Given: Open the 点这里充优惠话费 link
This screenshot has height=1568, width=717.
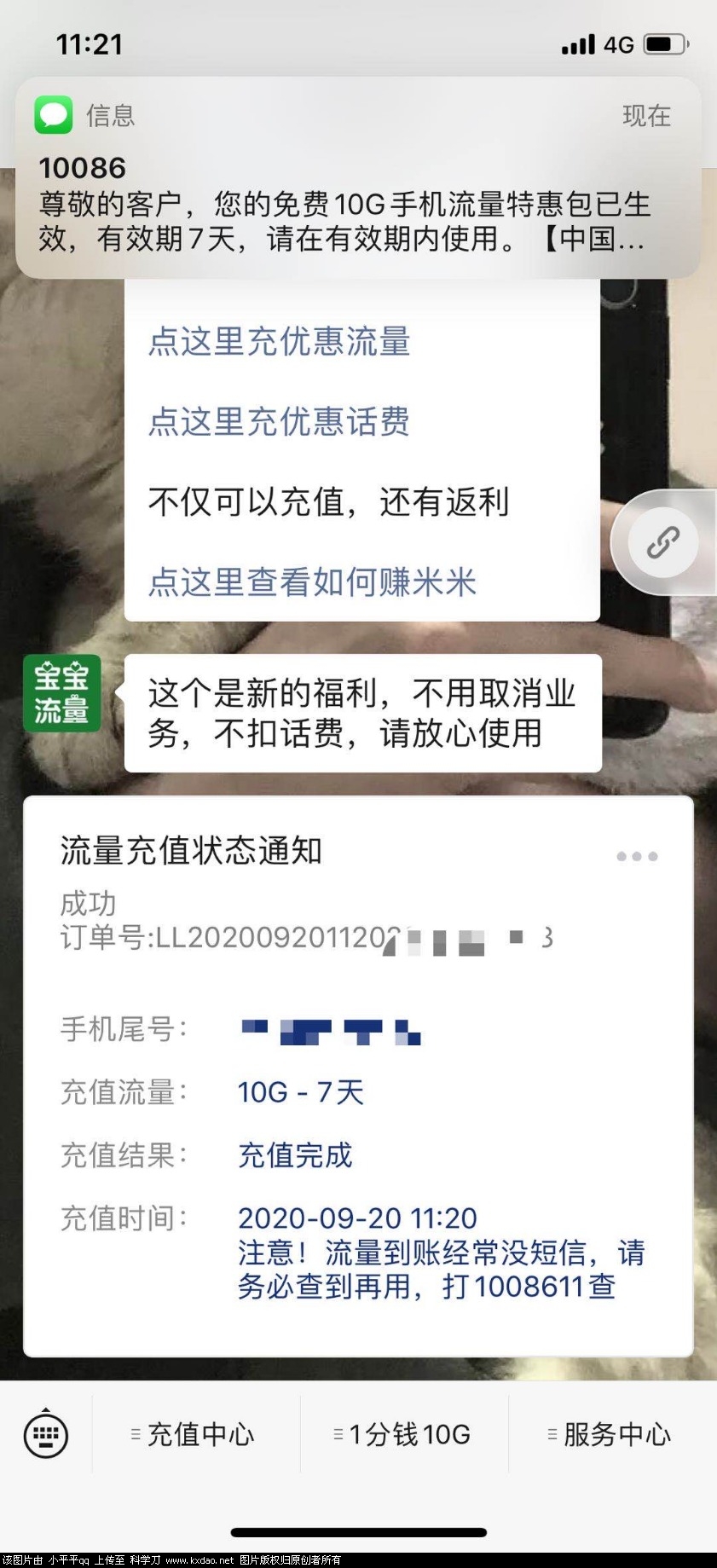Looking at the screenshot, I should (280, 421).
